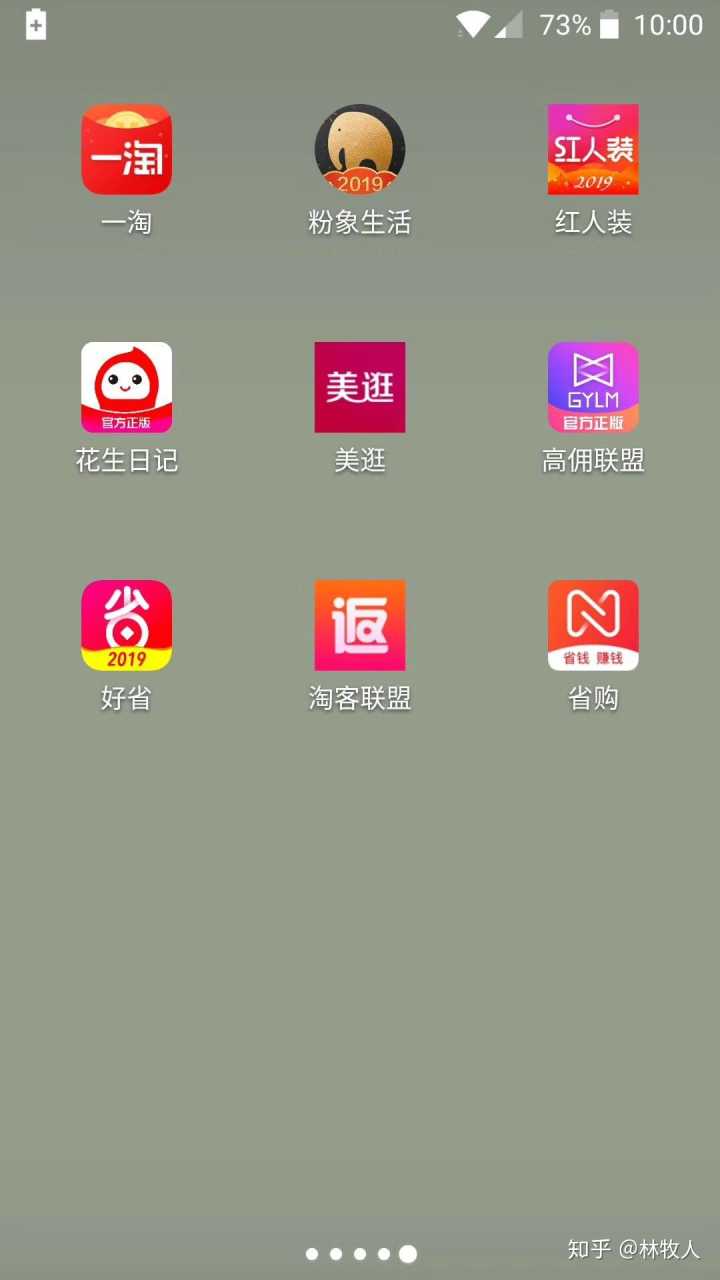Image resolution: width=720 pixels, height=1280 pixels.
Task: Open the 省购 app
Action: 593,626
